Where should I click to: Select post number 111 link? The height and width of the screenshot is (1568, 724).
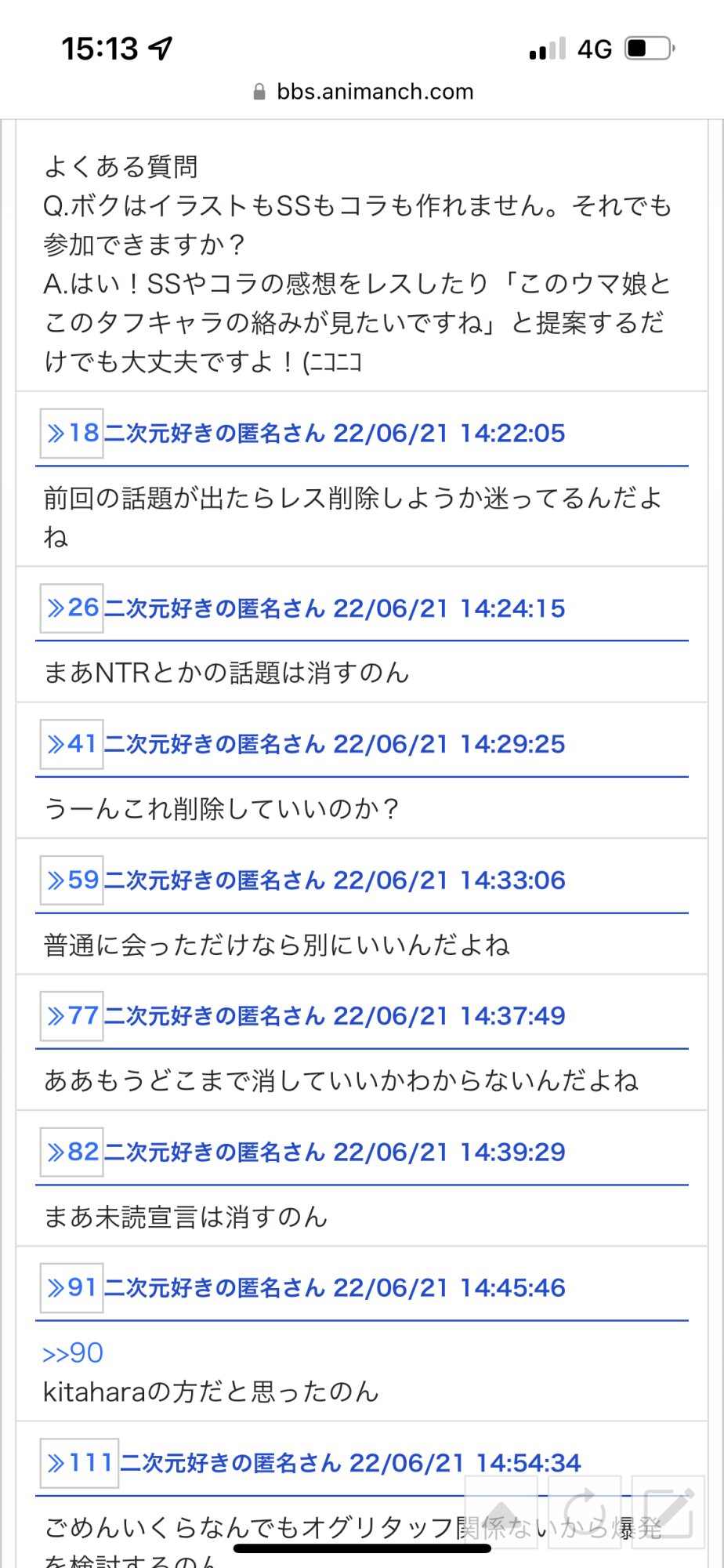(80, 1463)
